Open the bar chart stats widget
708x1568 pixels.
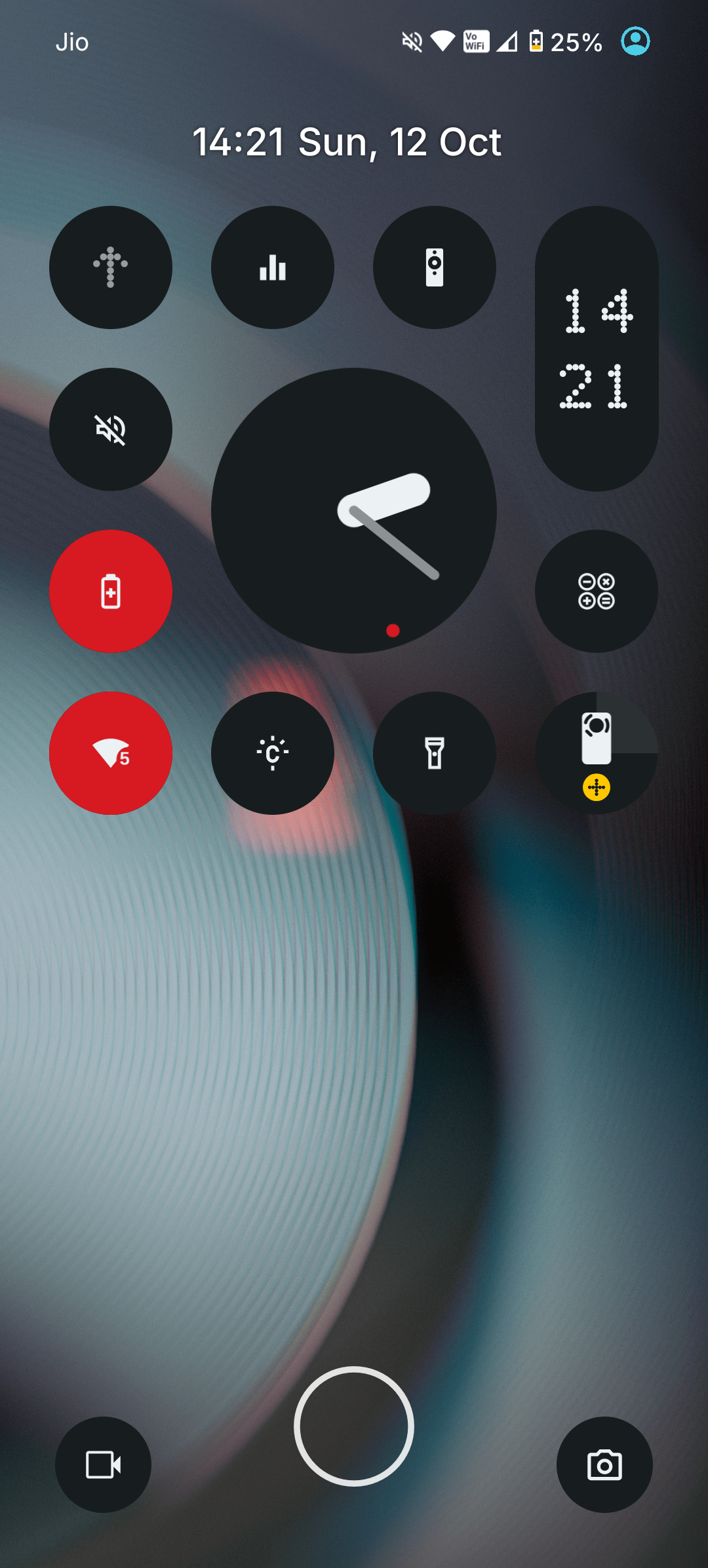click(272, 267)
